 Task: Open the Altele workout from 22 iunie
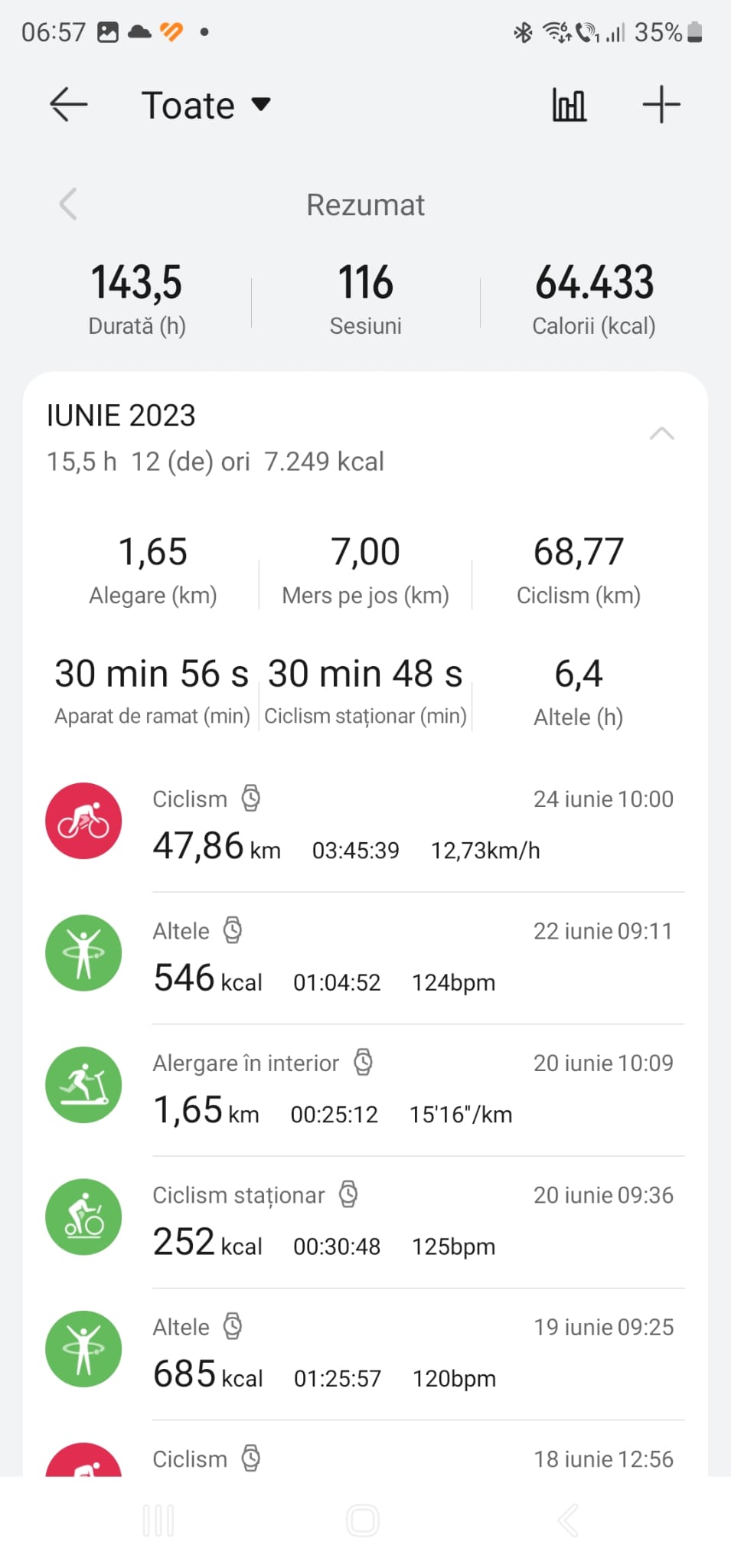(x=365, y=957)
